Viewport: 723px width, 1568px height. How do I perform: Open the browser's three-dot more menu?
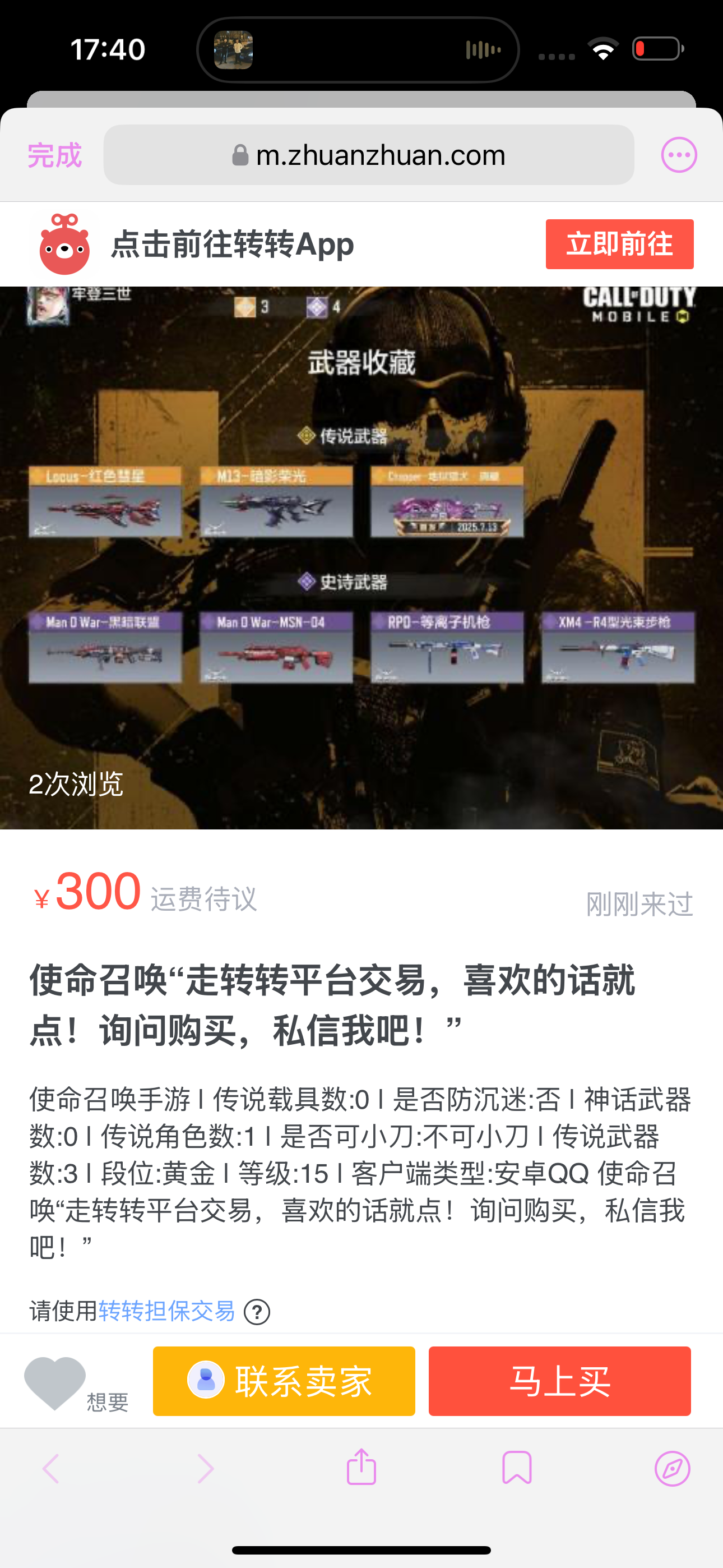point(679,155)
